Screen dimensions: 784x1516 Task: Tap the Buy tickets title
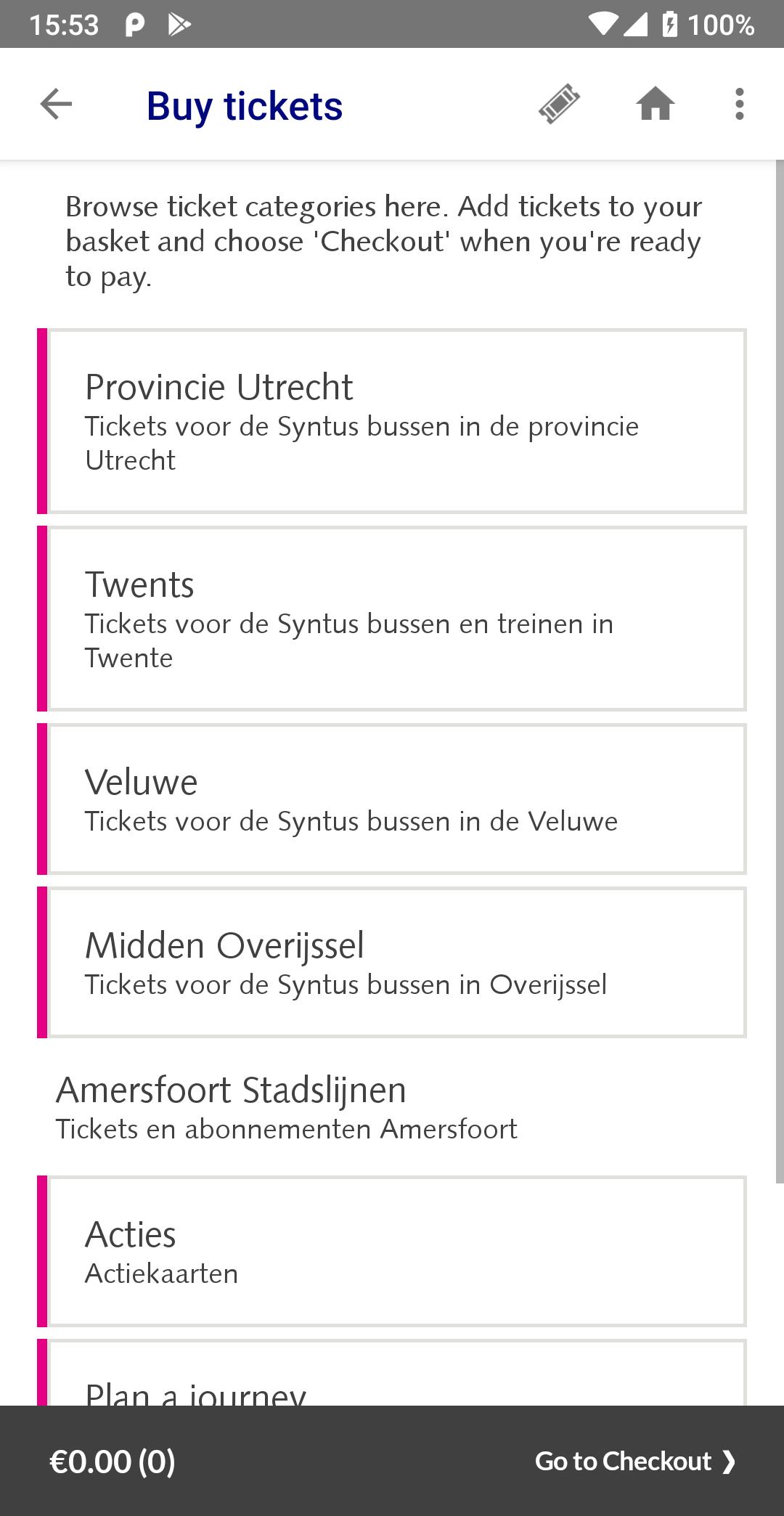point(244,106)
